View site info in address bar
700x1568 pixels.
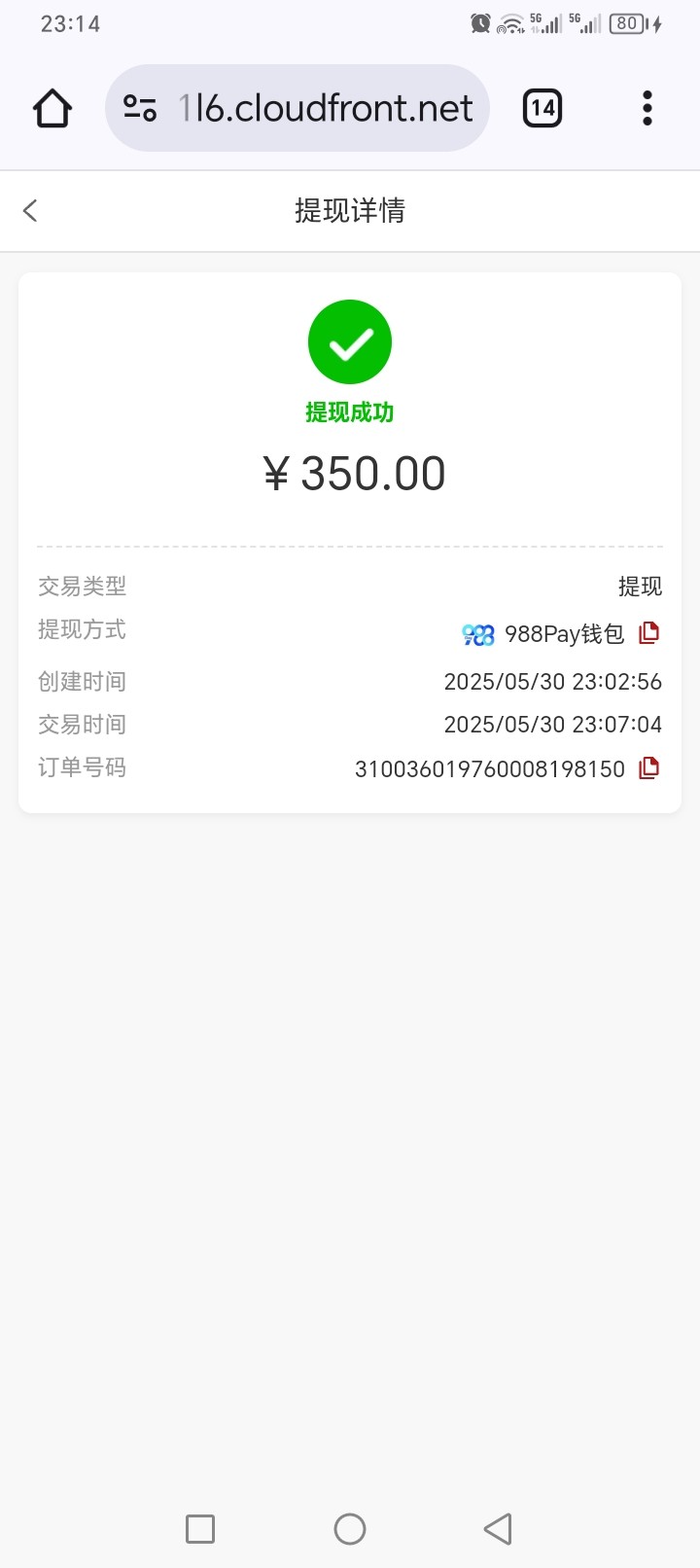click(x=140, y=108)
